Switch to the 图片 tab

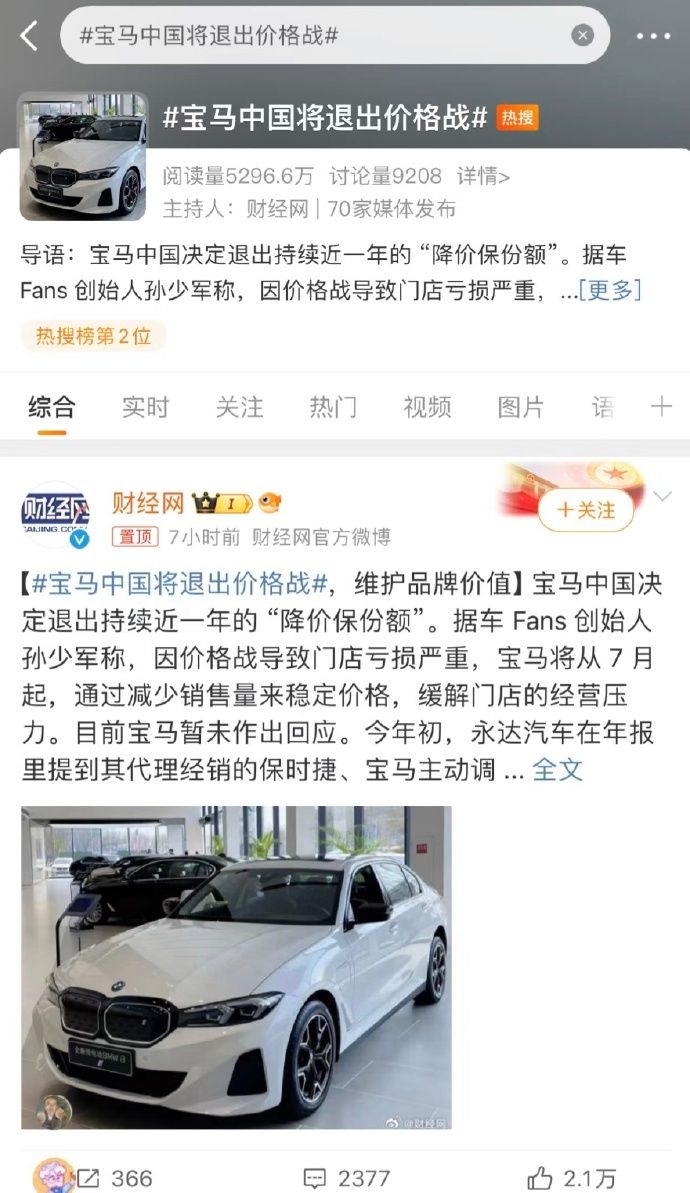[521, 407]
